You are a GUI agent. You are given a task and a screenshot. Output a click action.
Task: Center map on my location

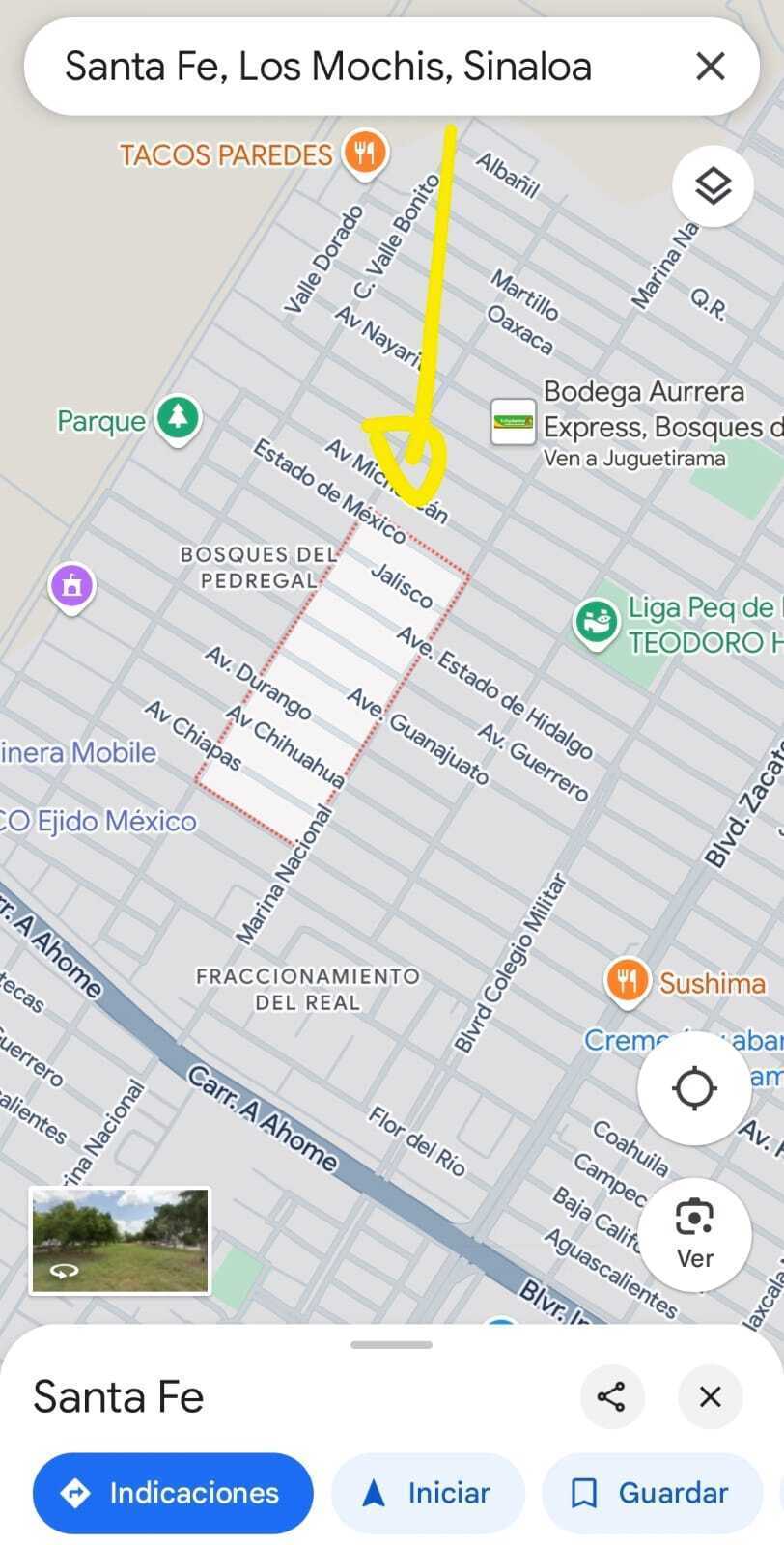693,1088
